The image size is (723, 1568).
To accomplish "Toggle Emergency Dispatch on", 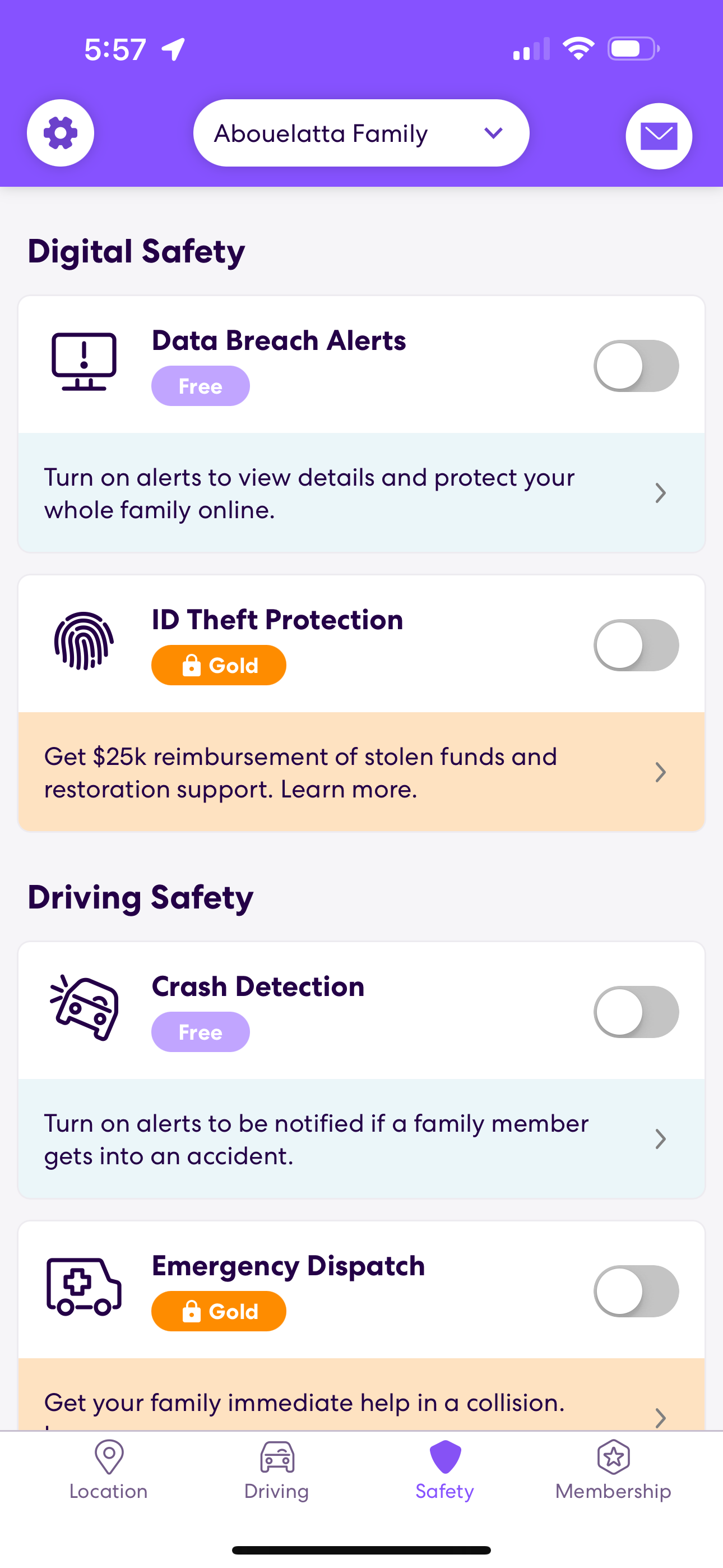I will tap(636, 1291).
